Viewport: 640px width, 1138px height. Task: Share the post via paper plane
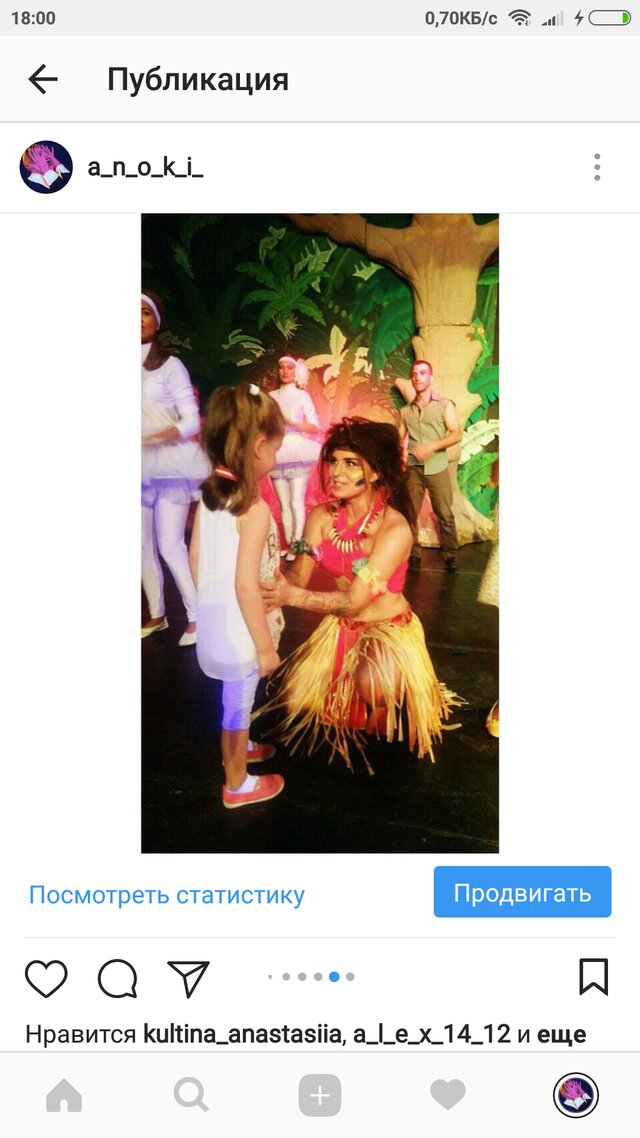click(x=188, y=978)
